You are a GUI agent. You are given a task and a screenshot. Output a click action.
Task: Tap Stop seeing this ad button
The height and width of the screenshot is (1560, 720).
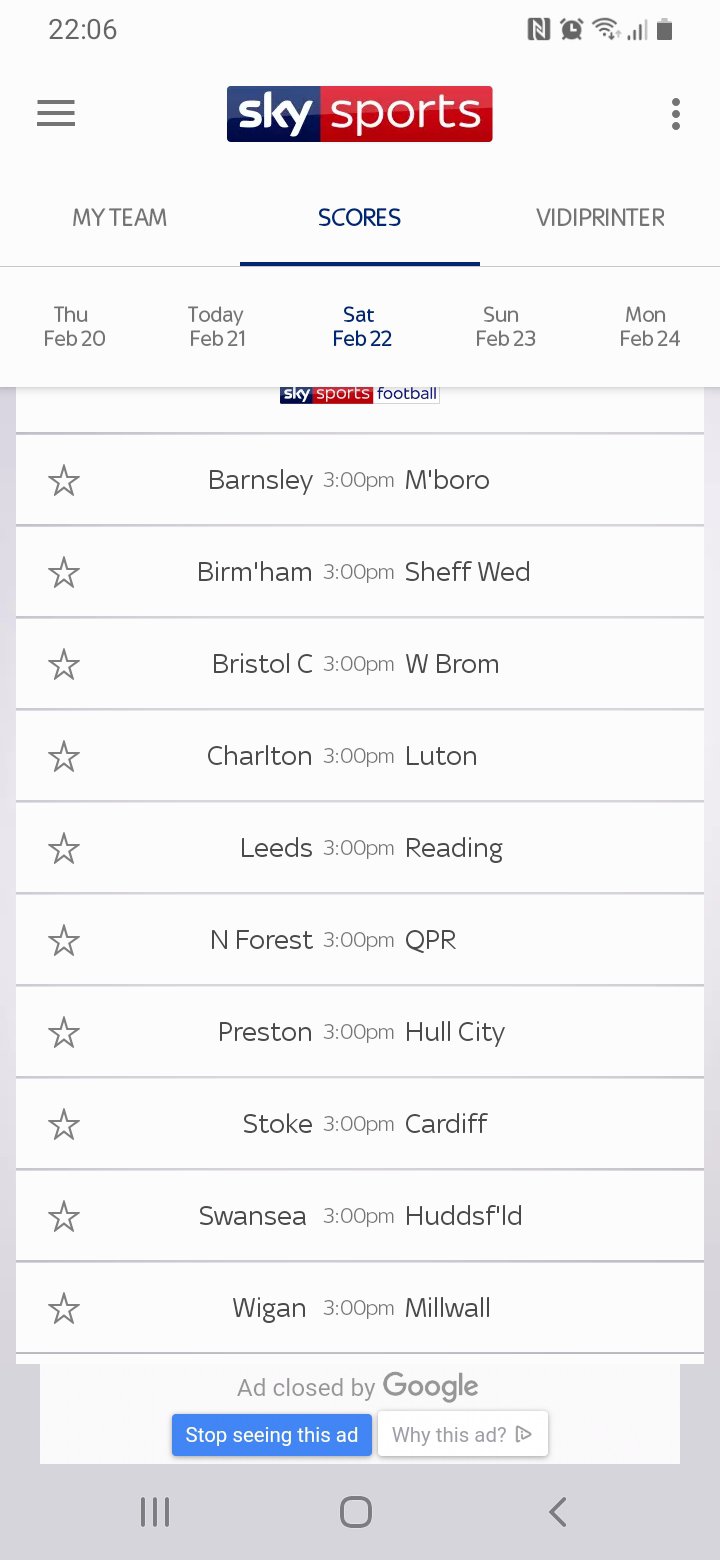coord(272,1435)
